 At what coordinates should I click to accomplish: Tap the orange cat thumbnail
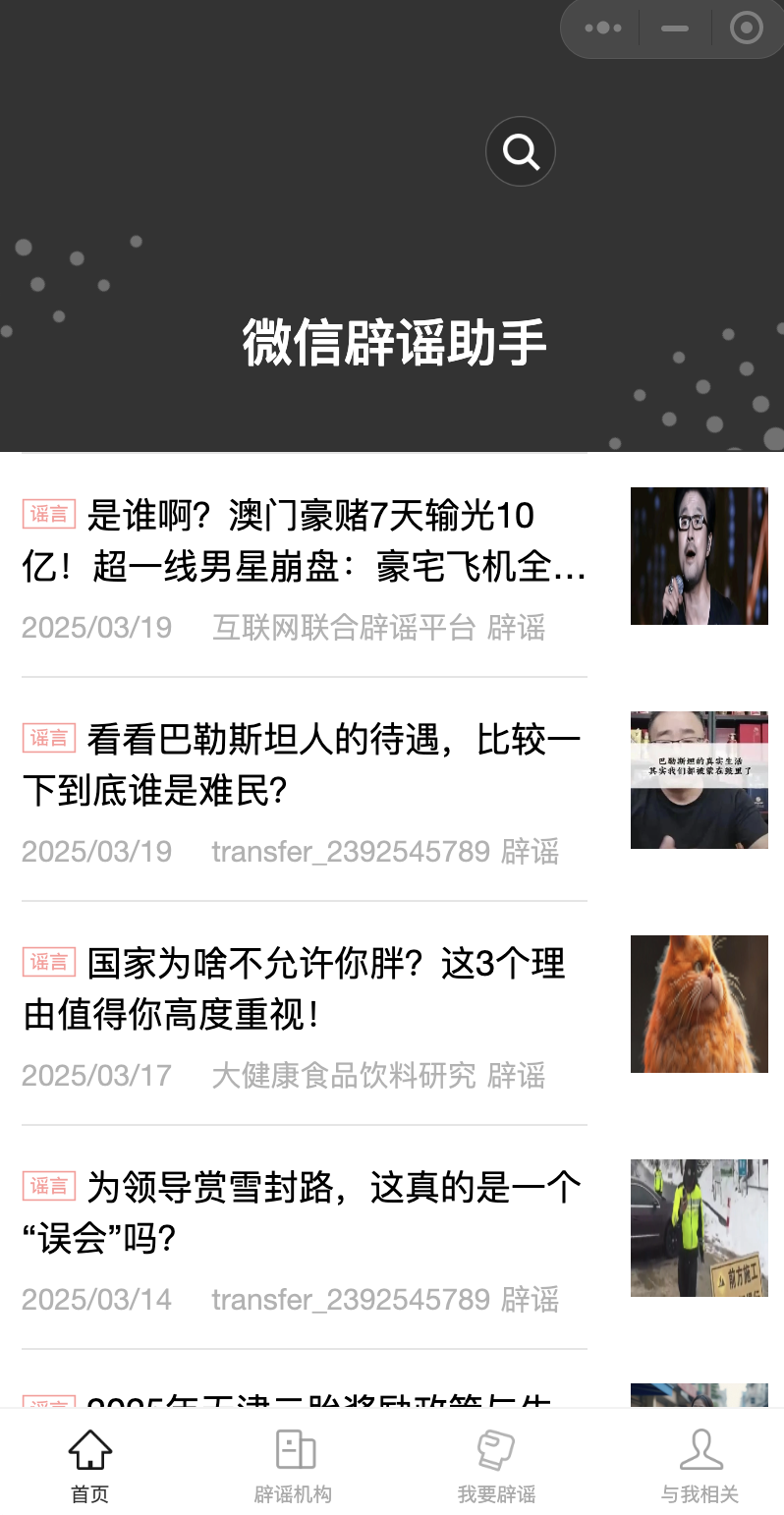coord(699,1003)
